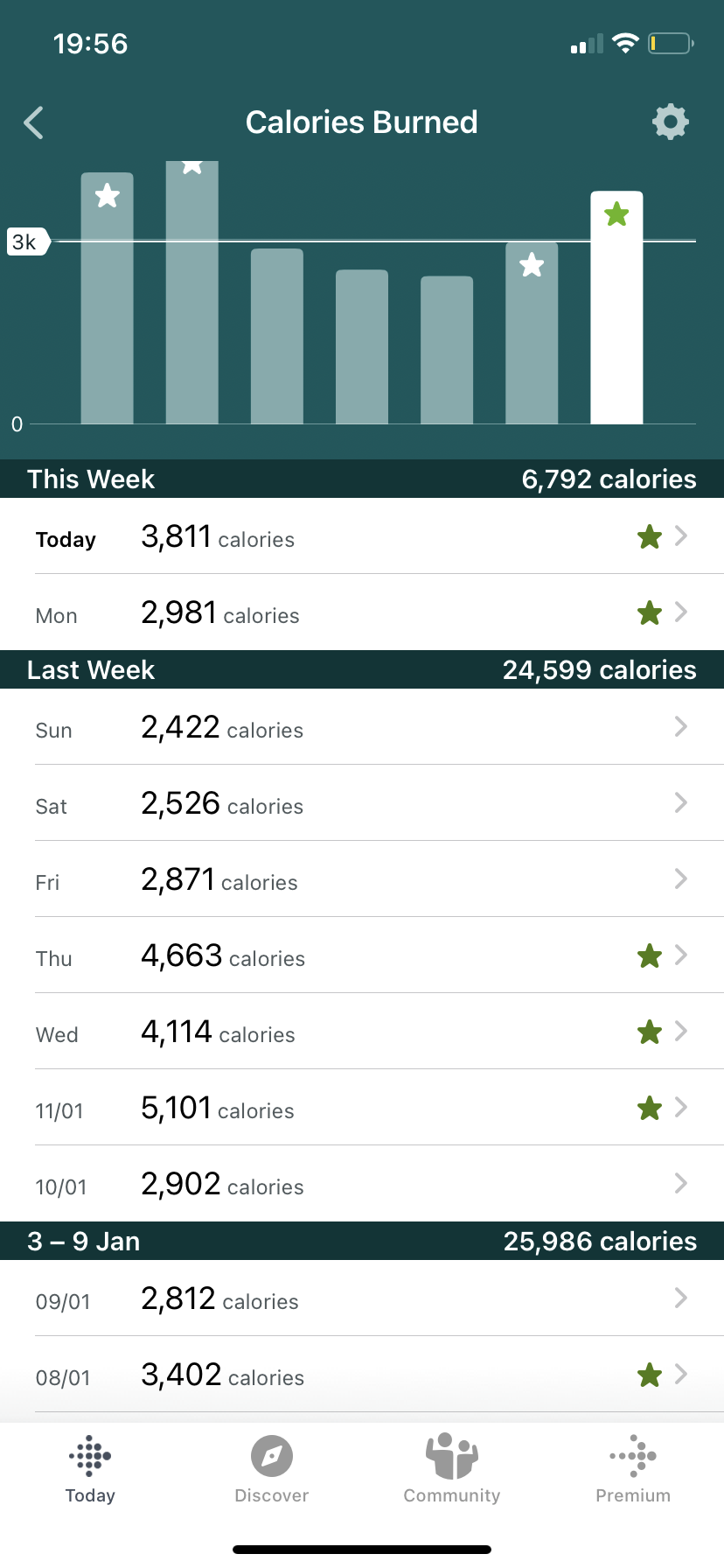This screenshot has width=724, height=1568.
Task: Go back using the back arrow
Action: coord(34,123)
